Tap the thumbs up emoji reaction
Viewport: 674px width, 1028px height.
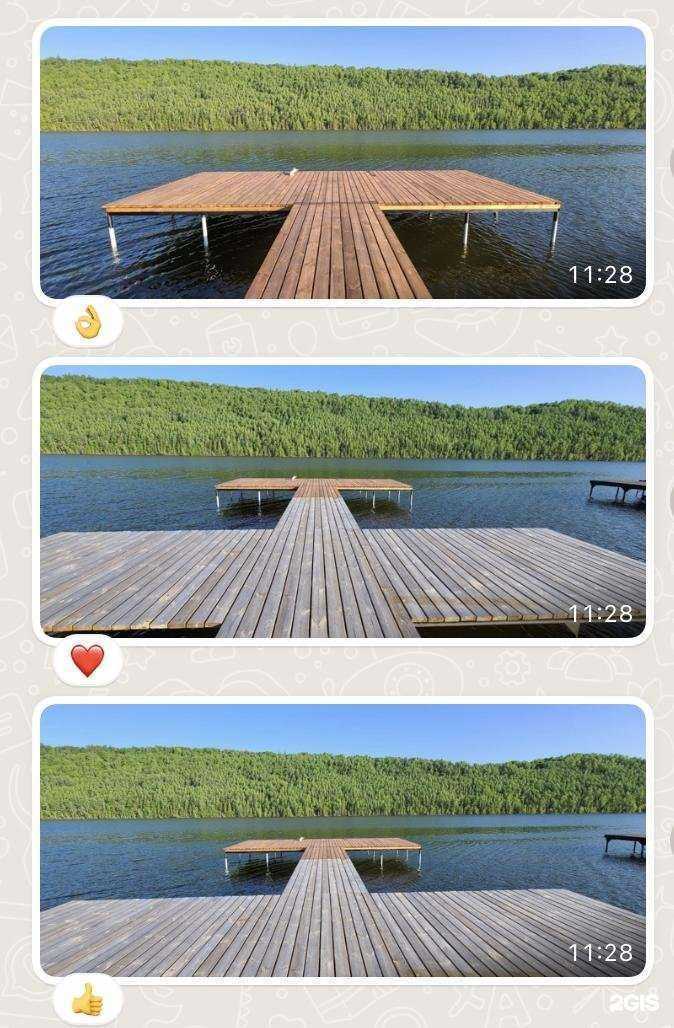[88, 999]
